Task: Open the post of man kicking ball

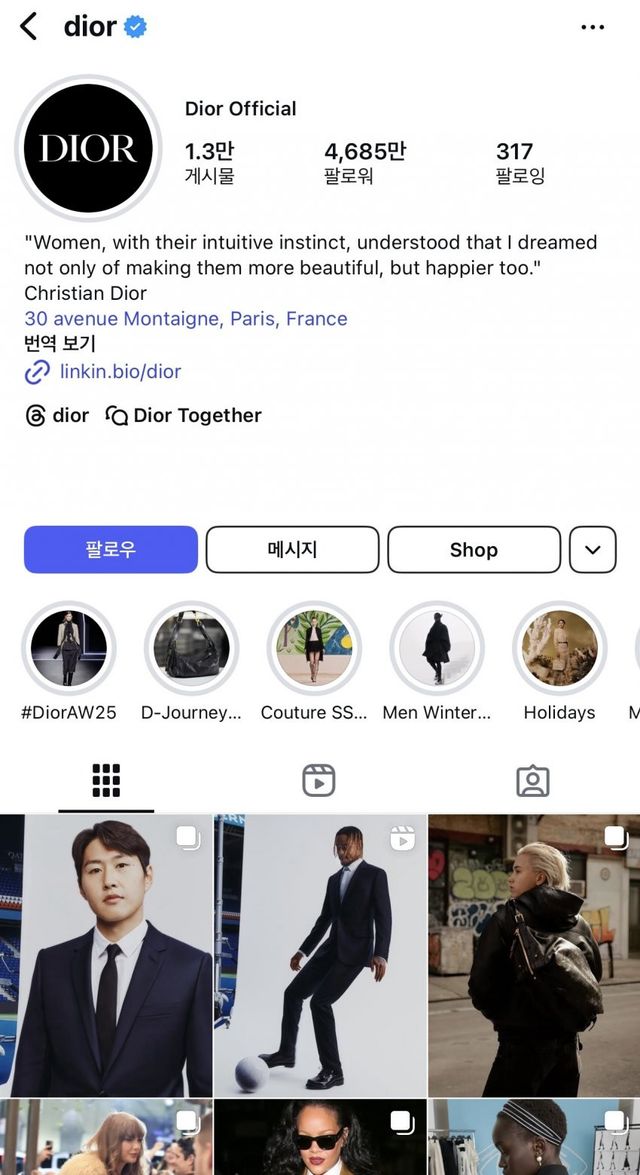Action: (x=320, y=955)
